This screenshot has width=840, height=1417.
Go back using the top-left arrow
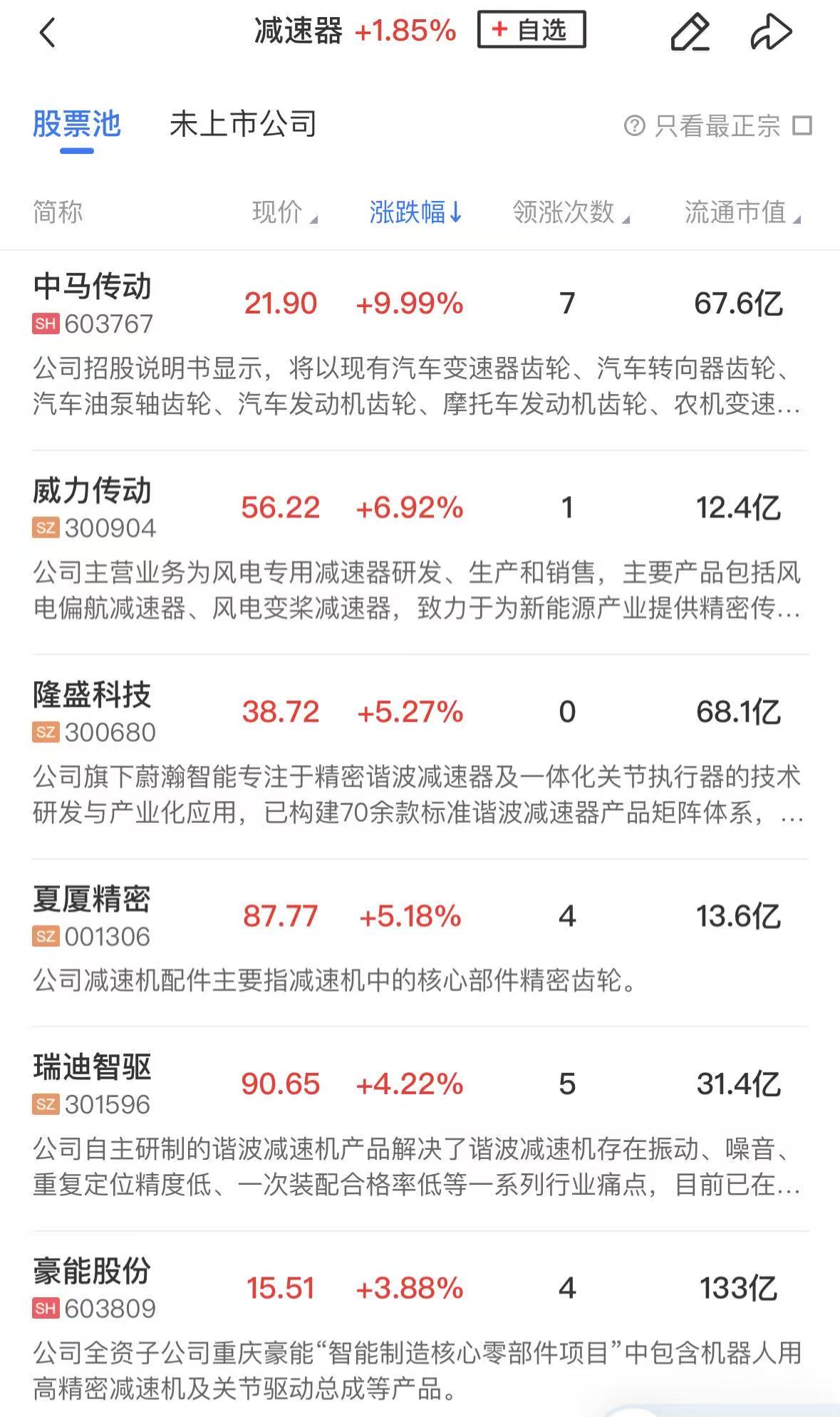47,33
